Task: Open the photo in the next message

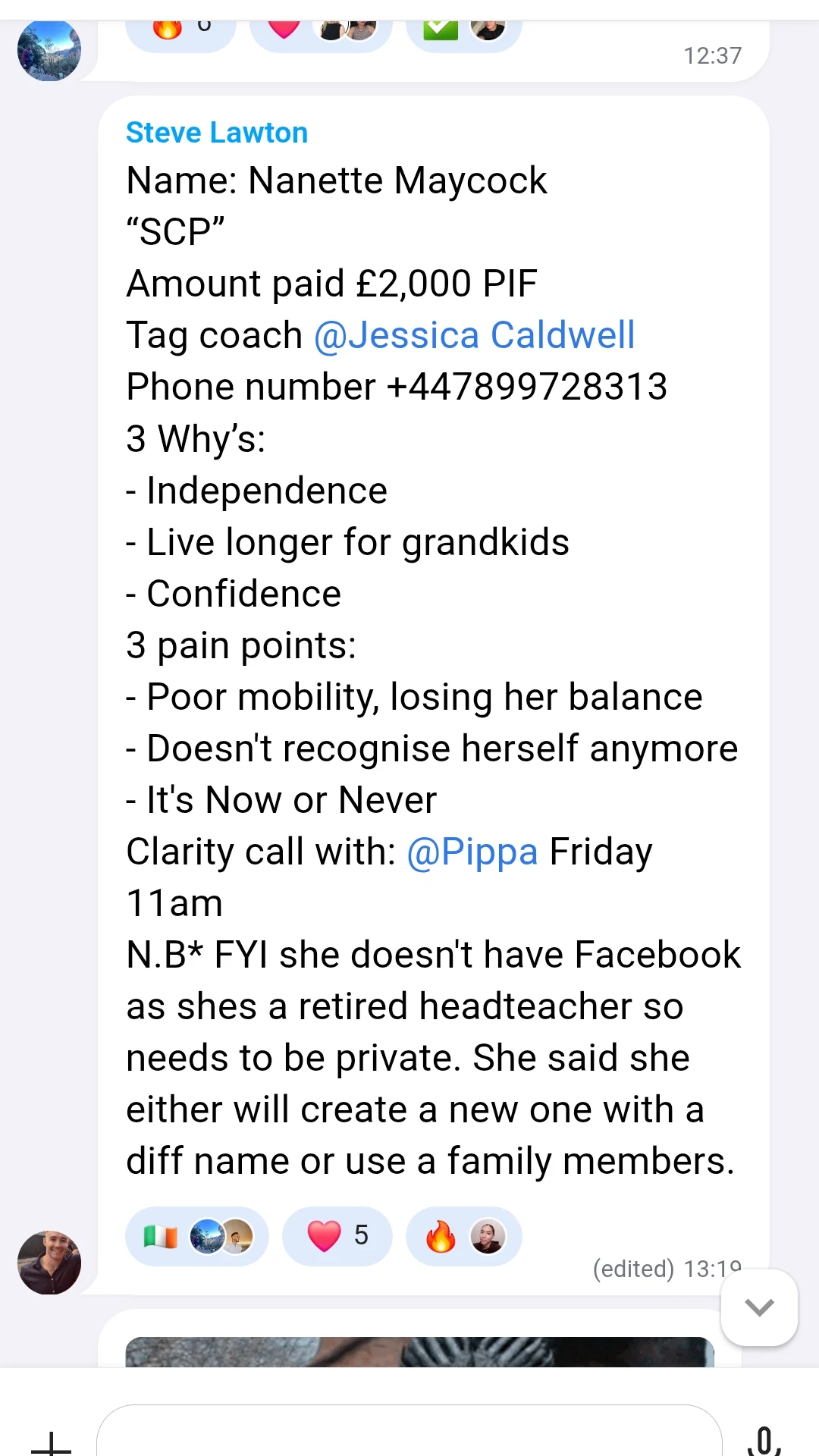Action: (419, 1351)
